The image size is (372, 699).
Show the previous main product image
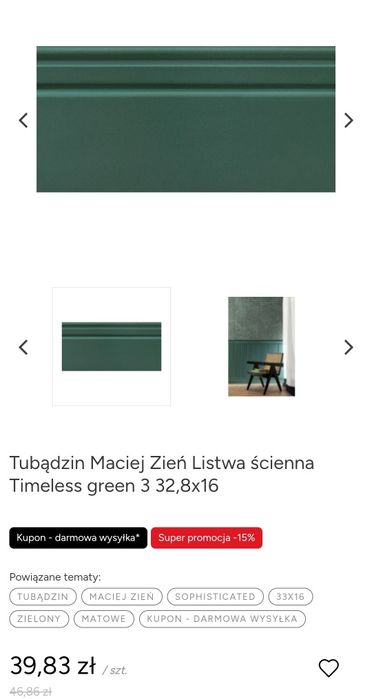click(x=23, y=120)
